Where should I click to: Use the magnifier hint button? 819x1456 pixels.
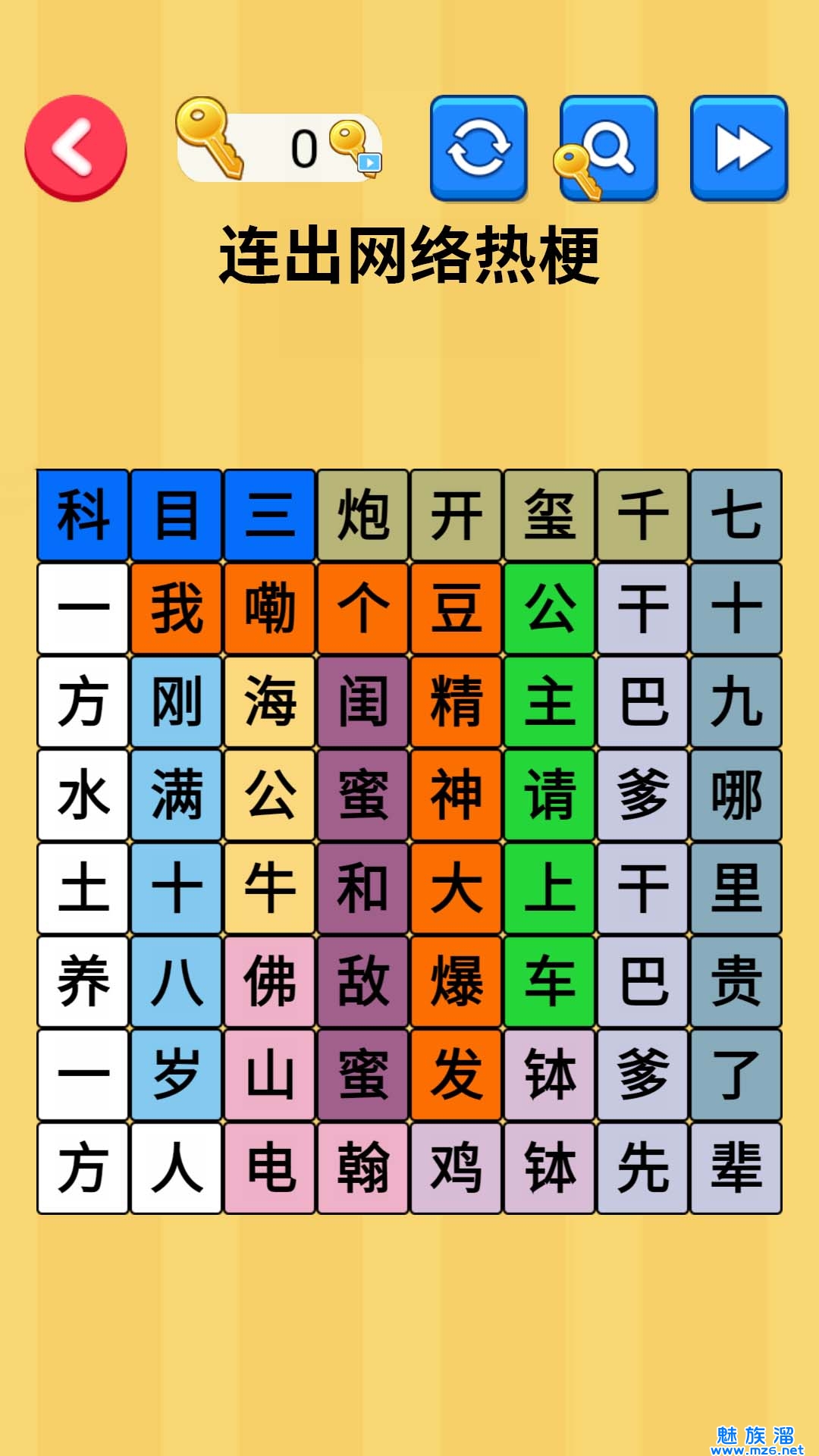click(x=608, y=148)
